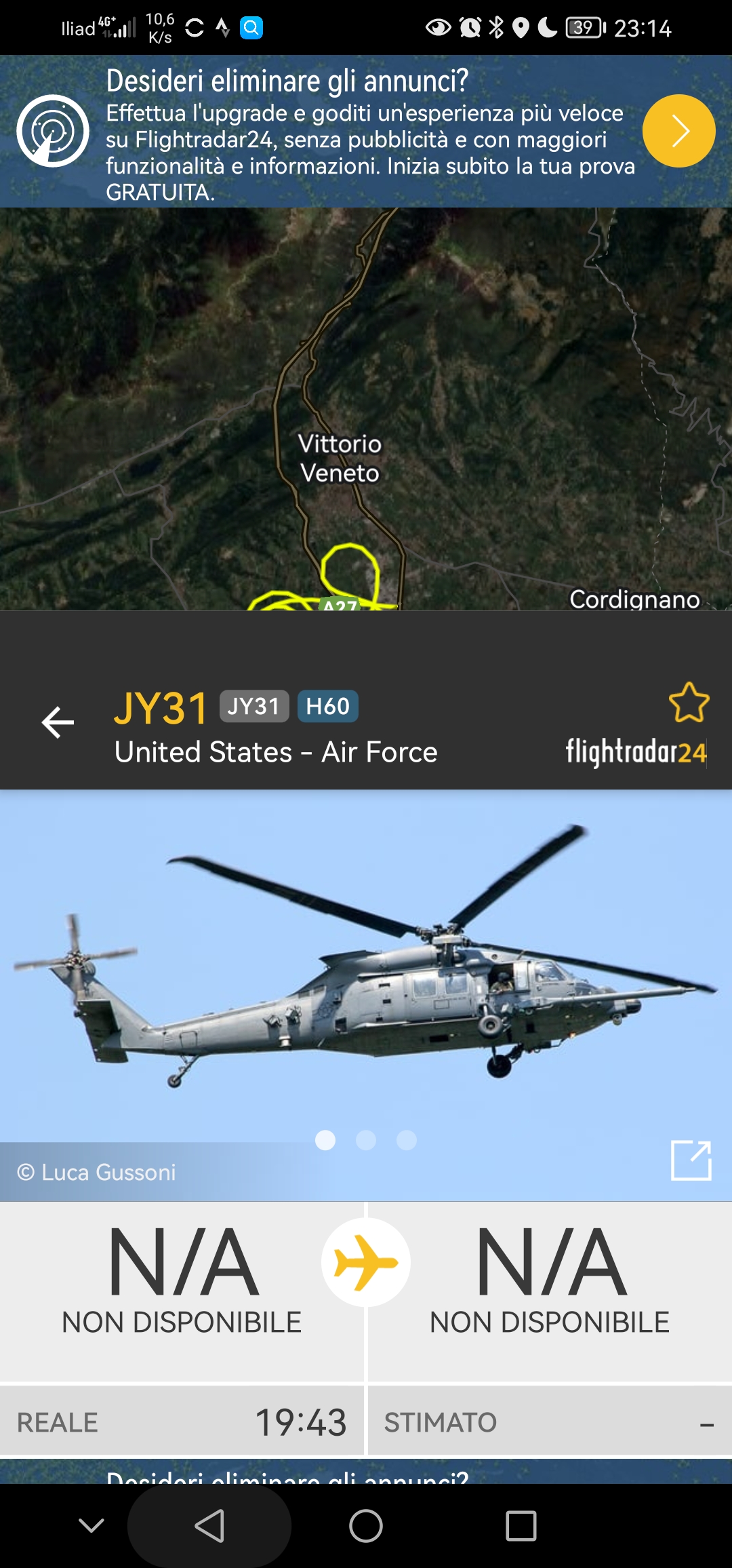Hide the navigation bar with the chevron
The height and width of the screenshot is (1568, 732).
point(91,1526)
